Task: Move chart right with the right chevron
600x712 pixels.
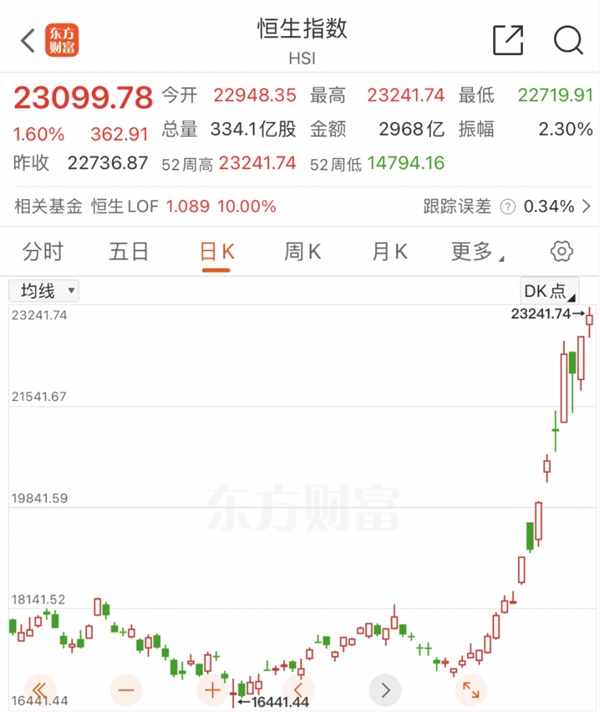Action: [x=385, y=689]
